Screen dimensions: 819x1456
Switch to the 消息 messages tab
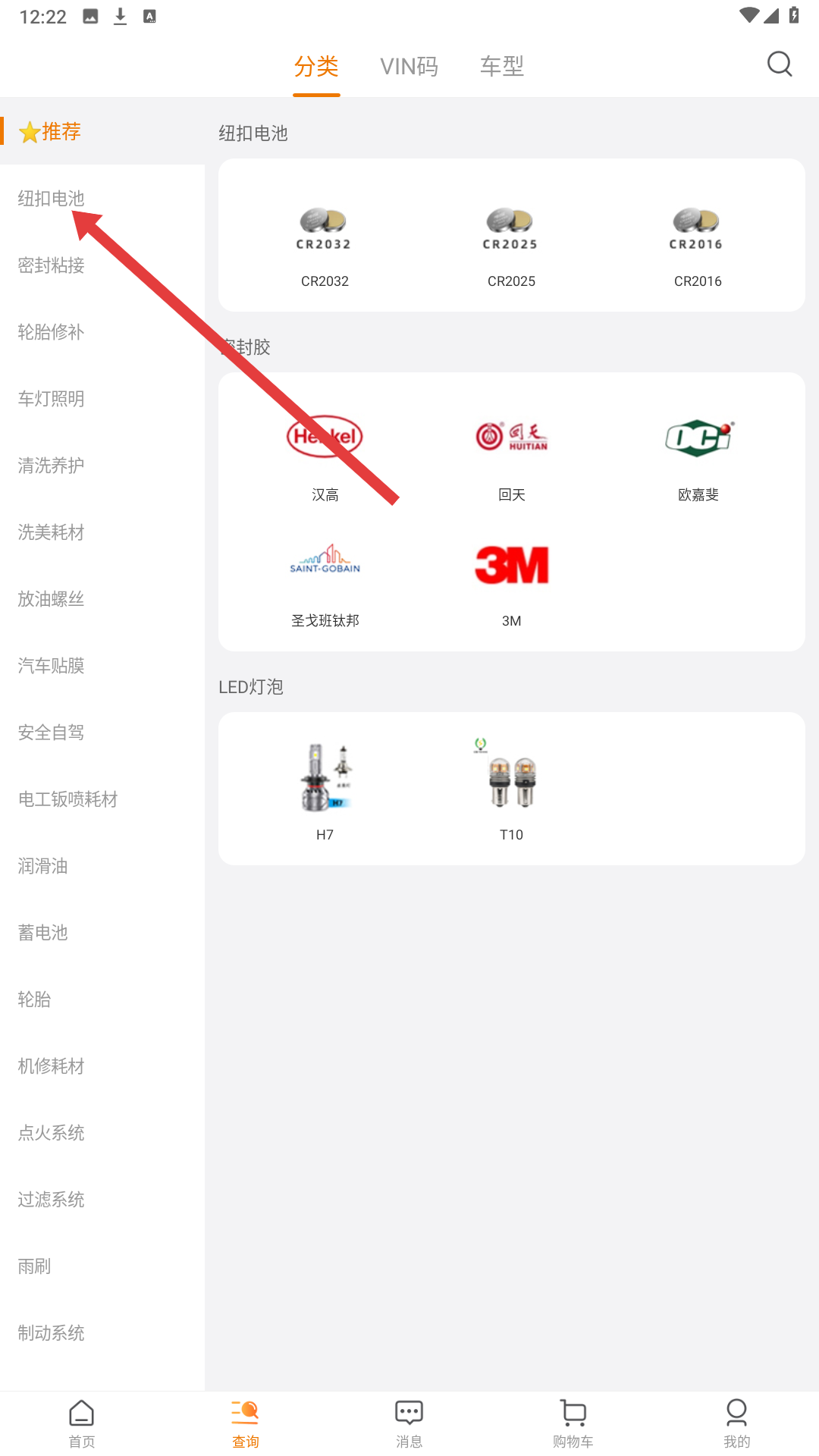pos(409,1424)
